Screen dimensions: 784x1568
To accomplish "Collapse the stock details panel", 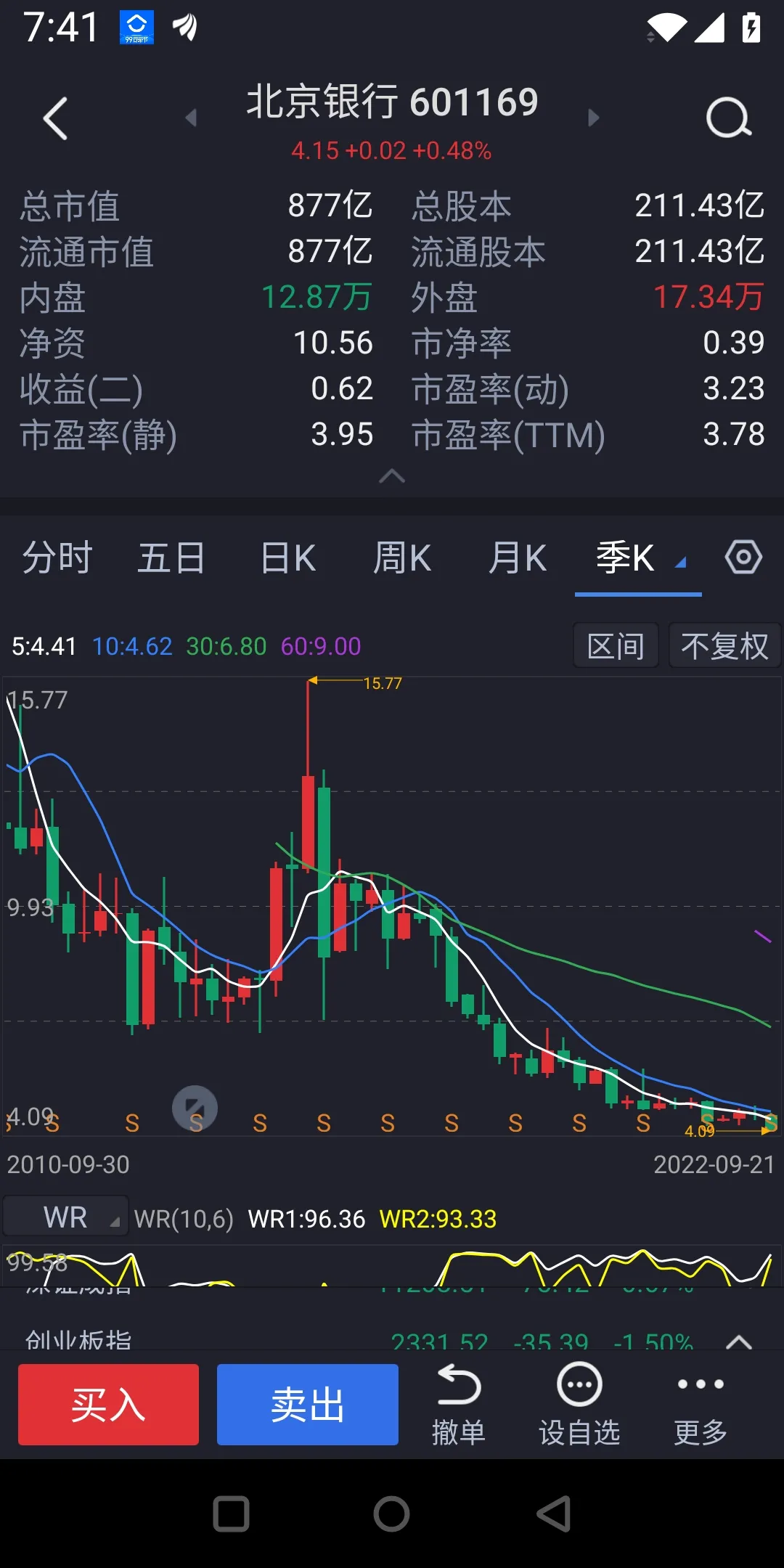I will click(392, 476).
